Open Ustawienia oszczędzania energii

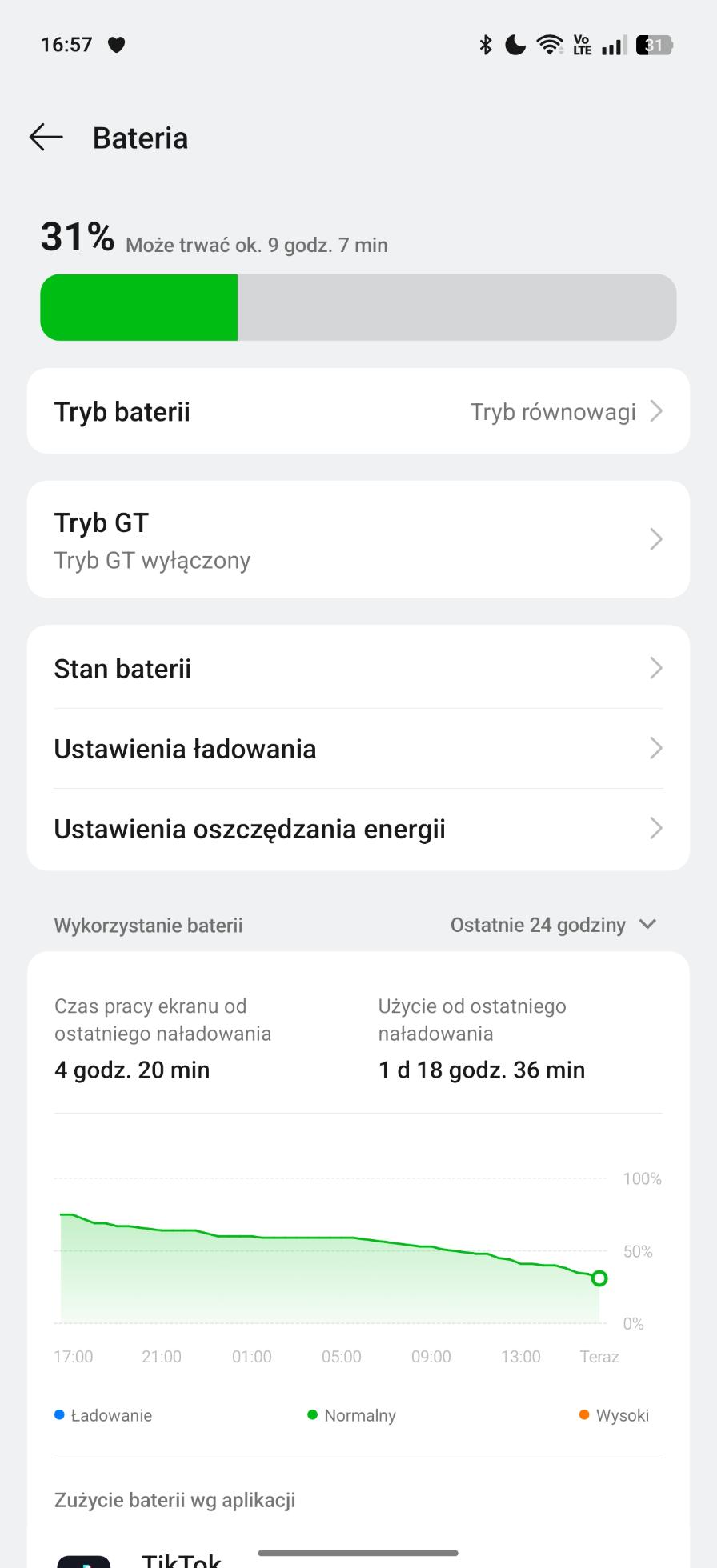tap(358, 830)
